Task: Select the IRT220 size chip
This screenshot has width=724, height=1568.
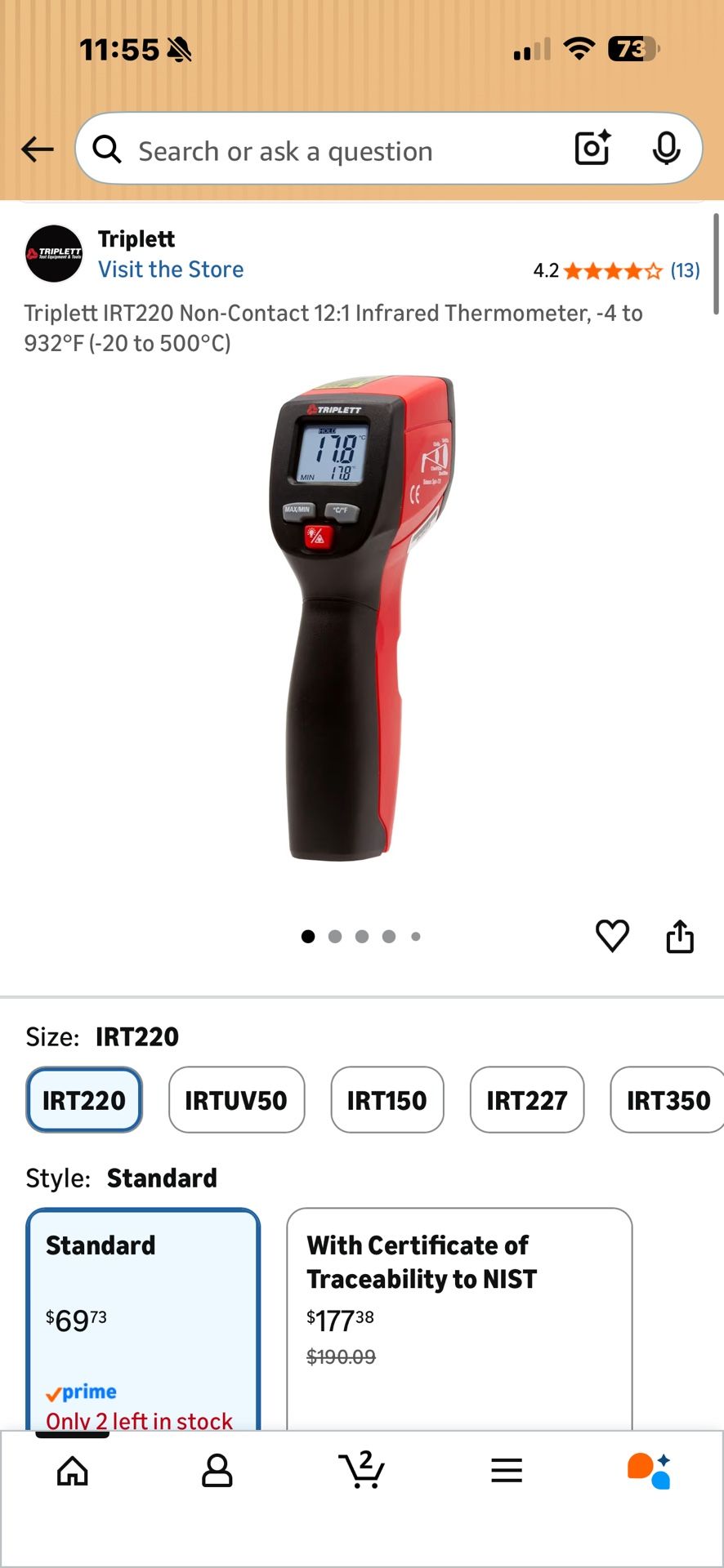Action: click(84, 1100)
